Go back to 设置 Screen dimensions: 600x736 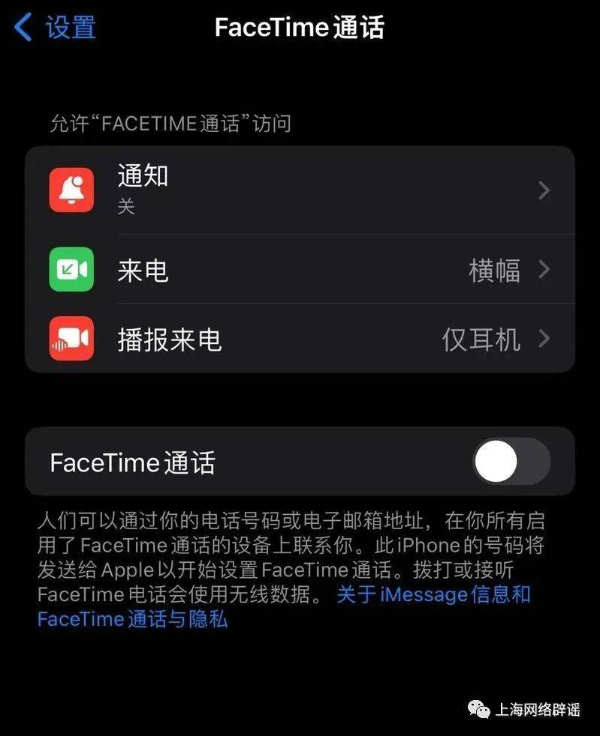55,27
